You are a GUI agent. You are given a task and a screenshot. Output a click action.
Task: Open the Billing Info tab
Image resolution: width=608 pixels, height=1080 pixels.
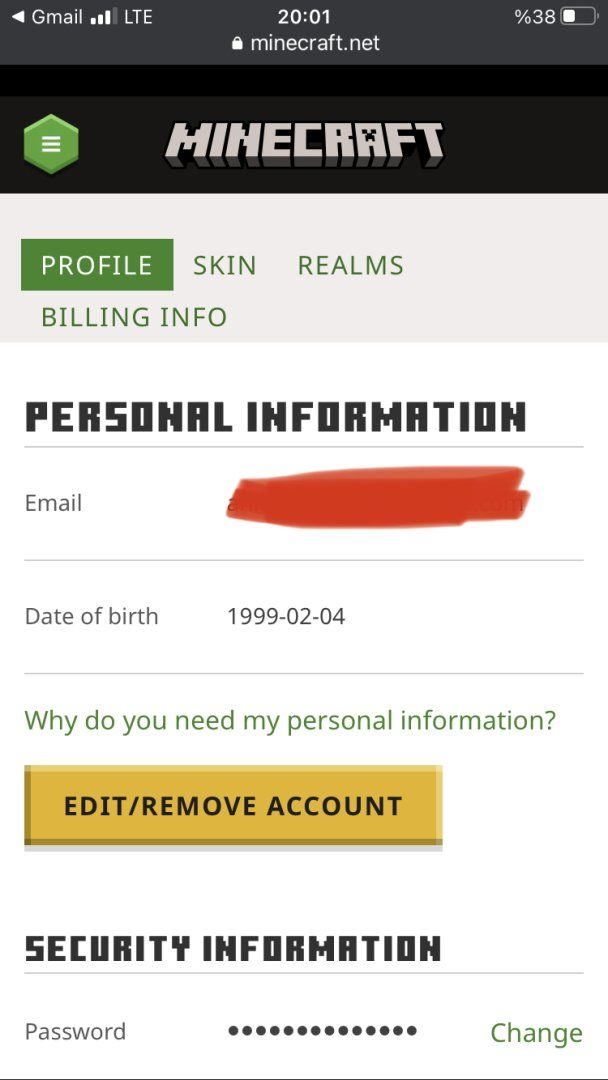coord(134,317)
